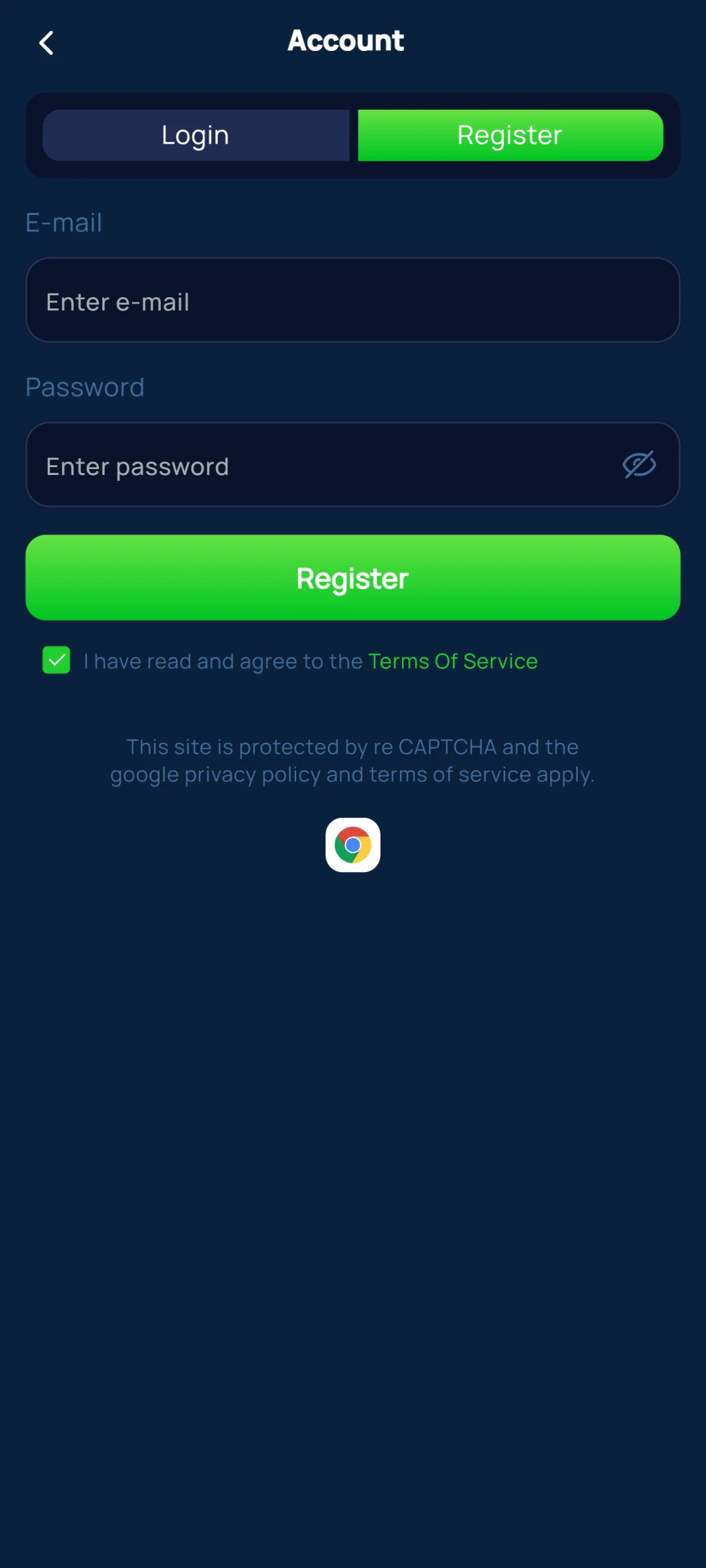Image resolution: width=706 pixels, height=1568 pixels.
Task: Tap the Enter password field
Action: point(320,465)
